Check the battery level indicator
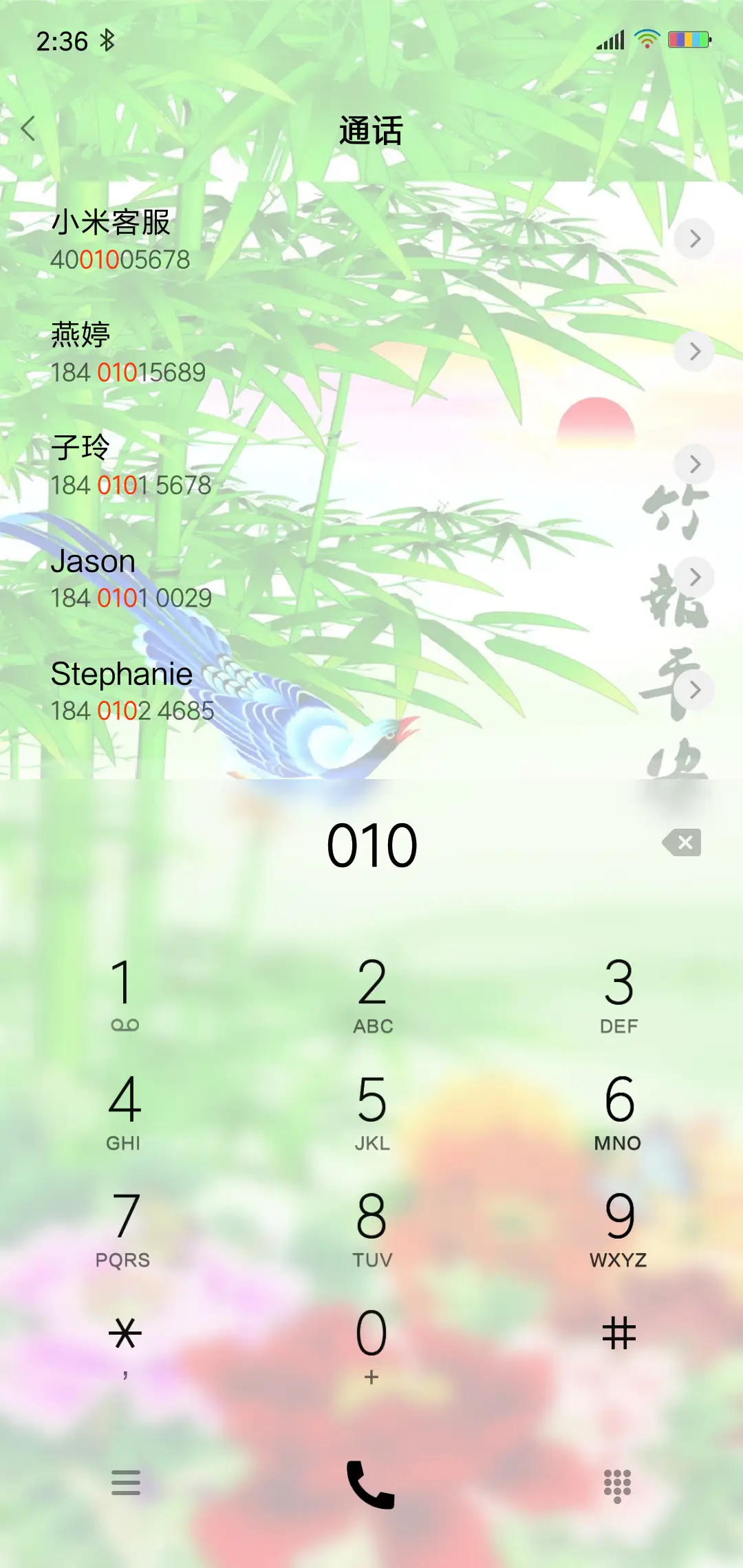The height and width of the screenshot is (1568, 743). [688, 40]
